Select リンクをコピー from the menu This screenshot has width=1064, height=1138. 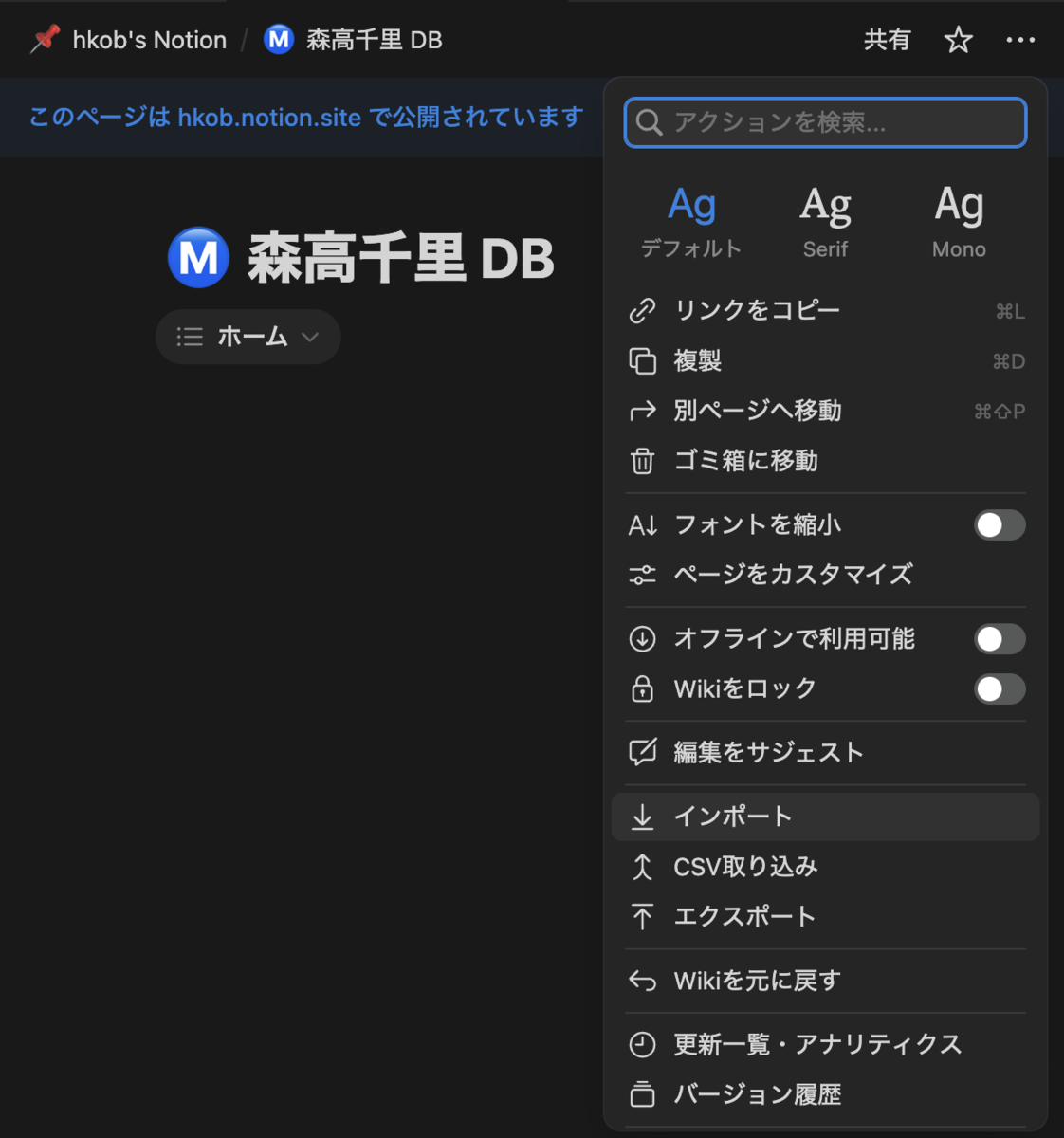pyautogui.click(x=756, y=310)
